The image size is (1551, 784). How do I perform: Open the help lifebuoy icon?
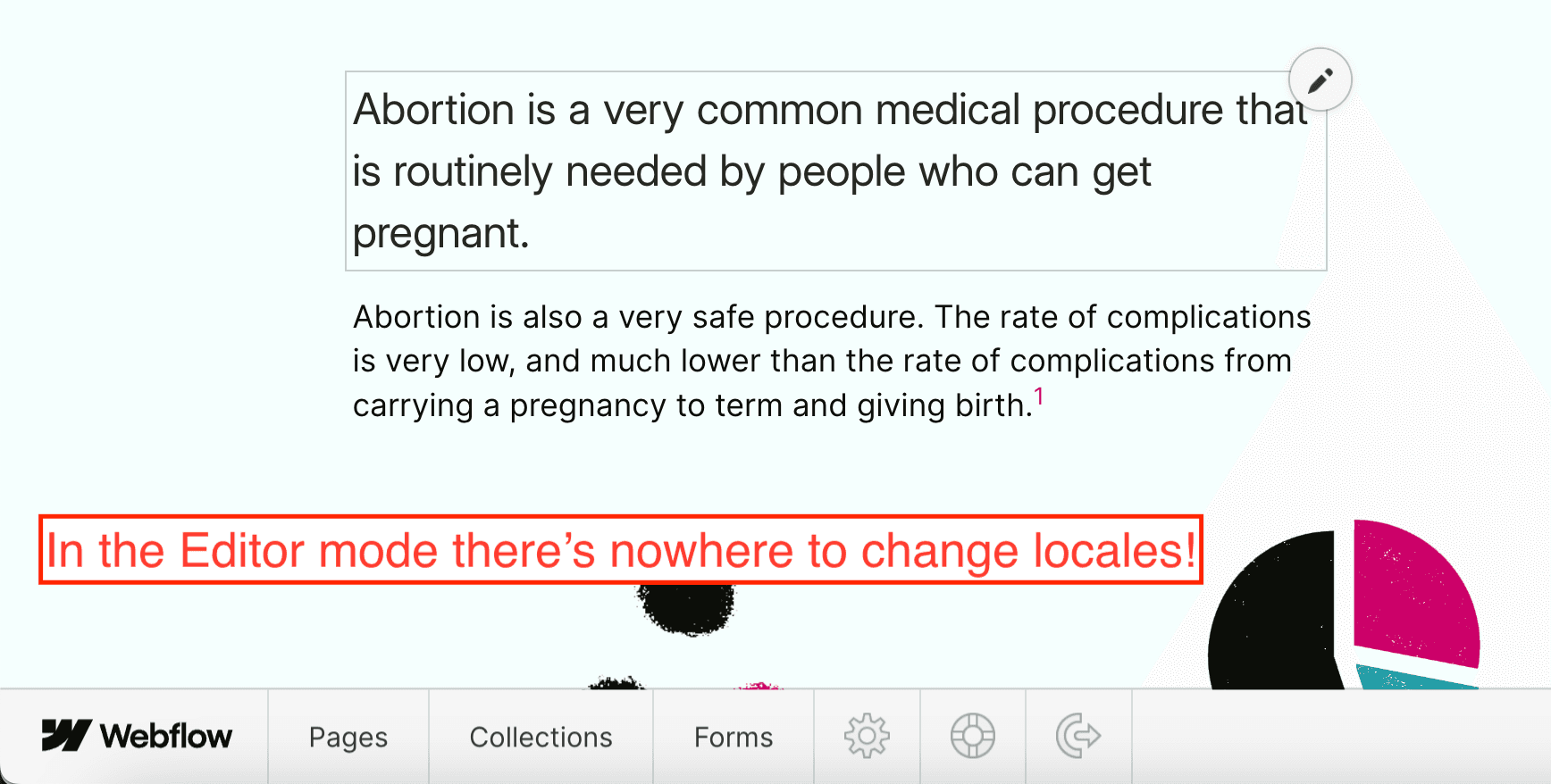pyautogui.click(x=973, y=737)
